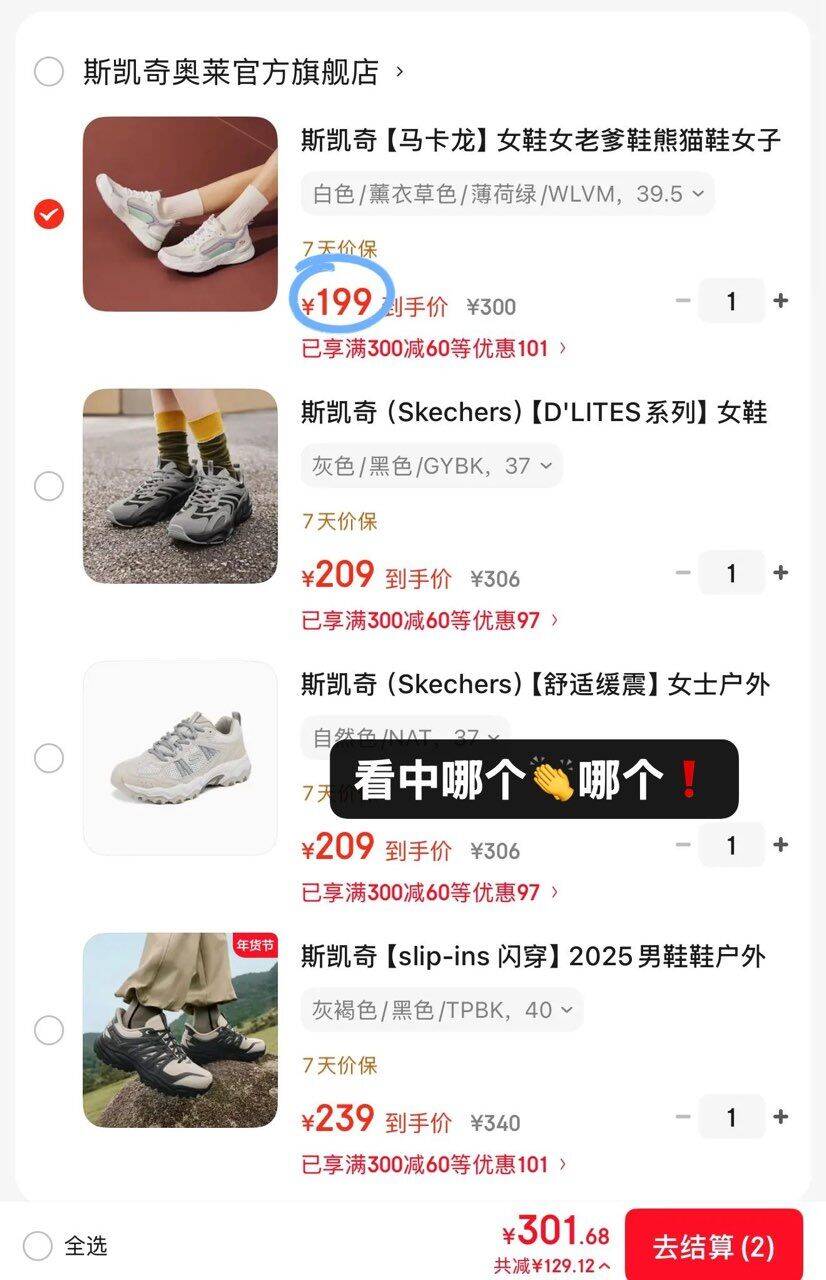Check the 全选 select-all option
826x1280 pixels.
point(37,1246)
